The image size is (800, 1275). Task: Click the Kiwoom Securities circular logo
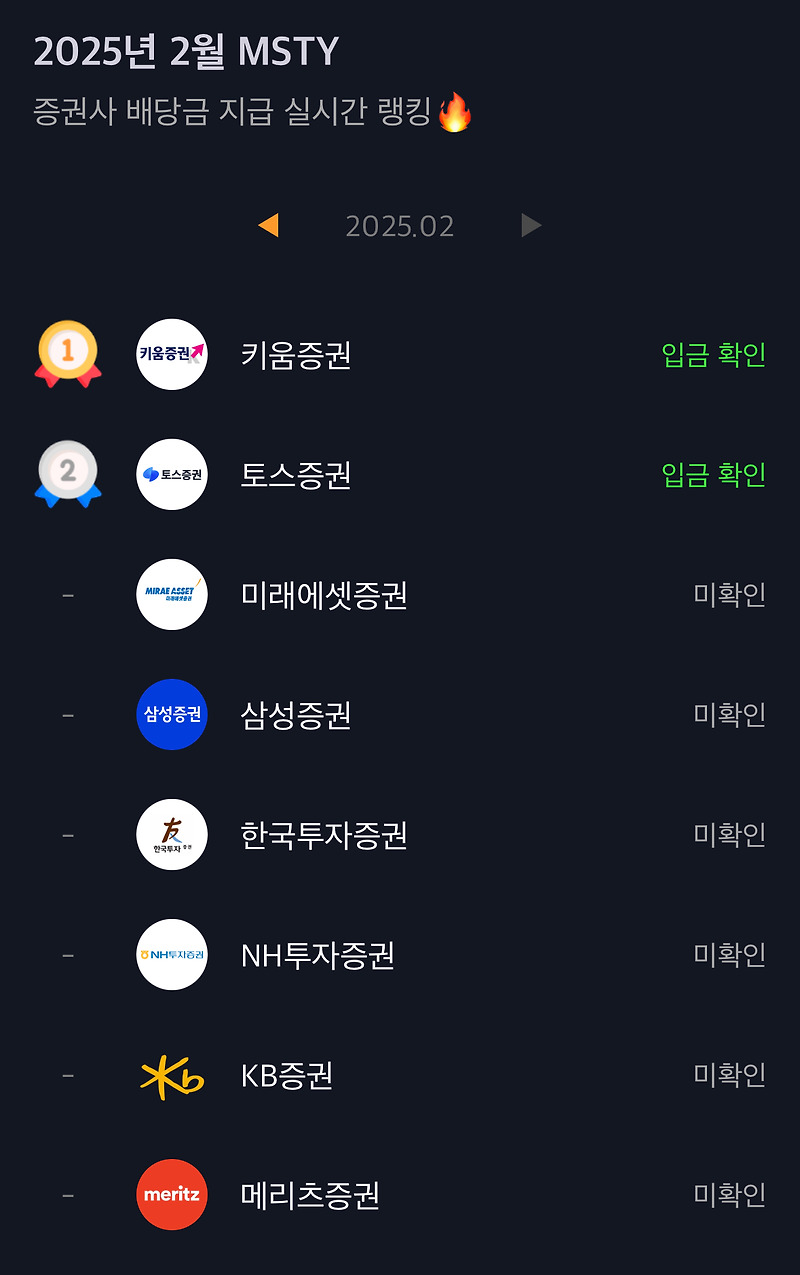171,355
